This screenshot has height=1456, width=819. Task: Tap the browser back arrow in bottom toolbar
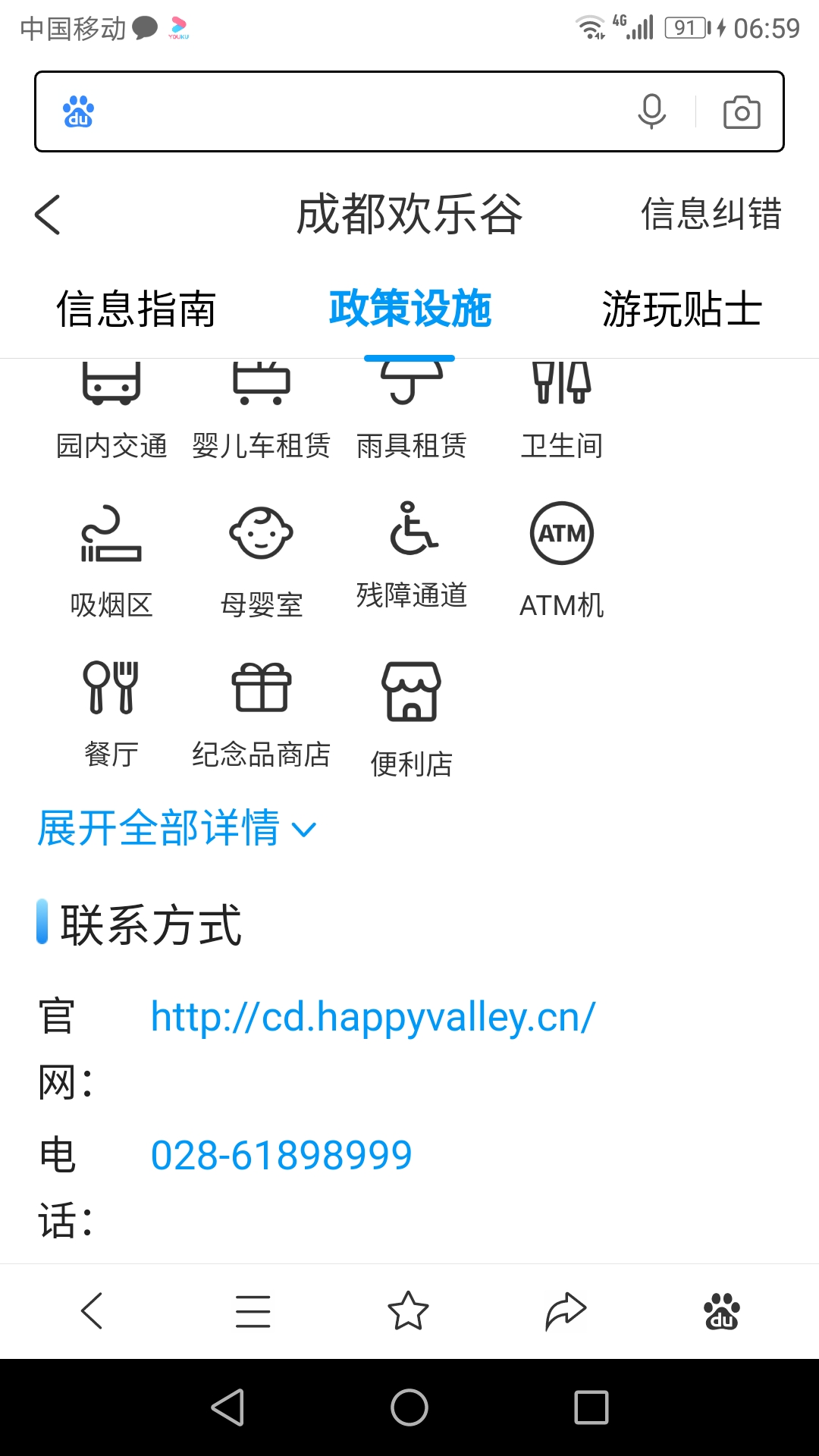[92, 1310]
